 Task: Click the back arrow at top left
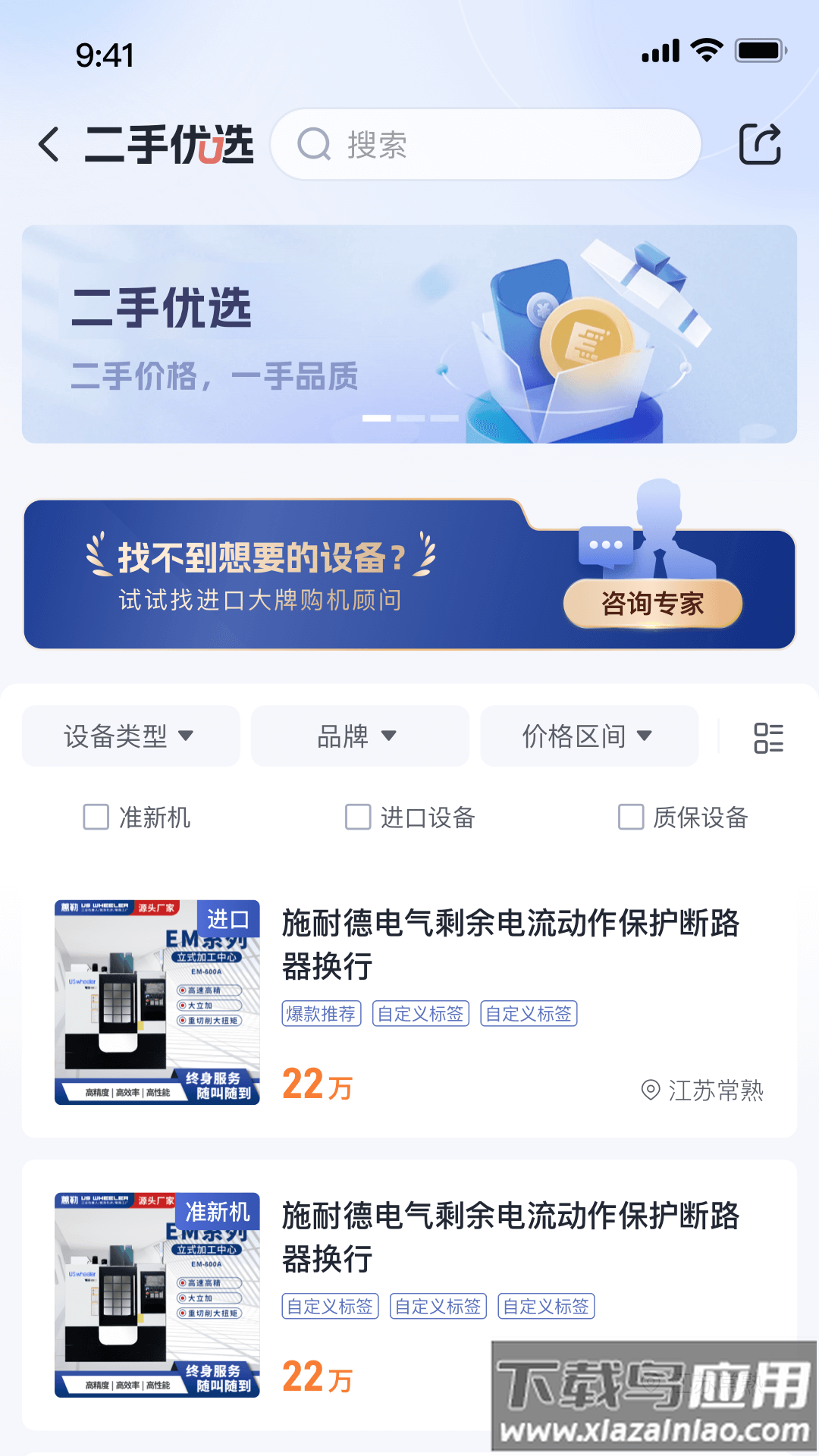tap(49, 145)
